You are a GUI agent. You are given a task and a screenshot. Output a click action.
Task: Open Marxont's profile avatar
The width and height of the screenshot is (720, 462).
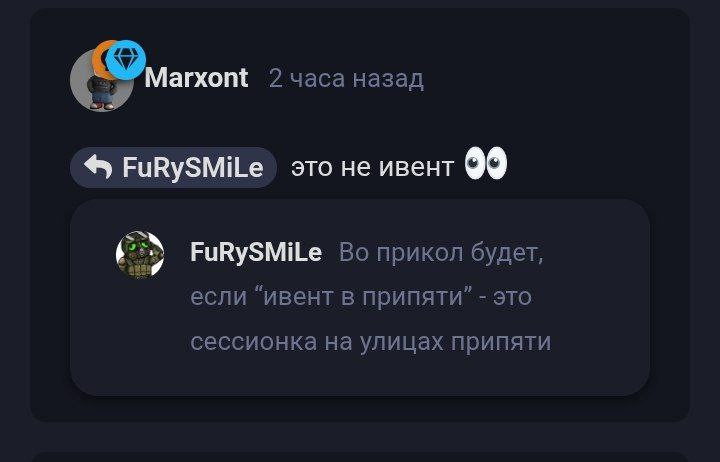pos(101,81)
